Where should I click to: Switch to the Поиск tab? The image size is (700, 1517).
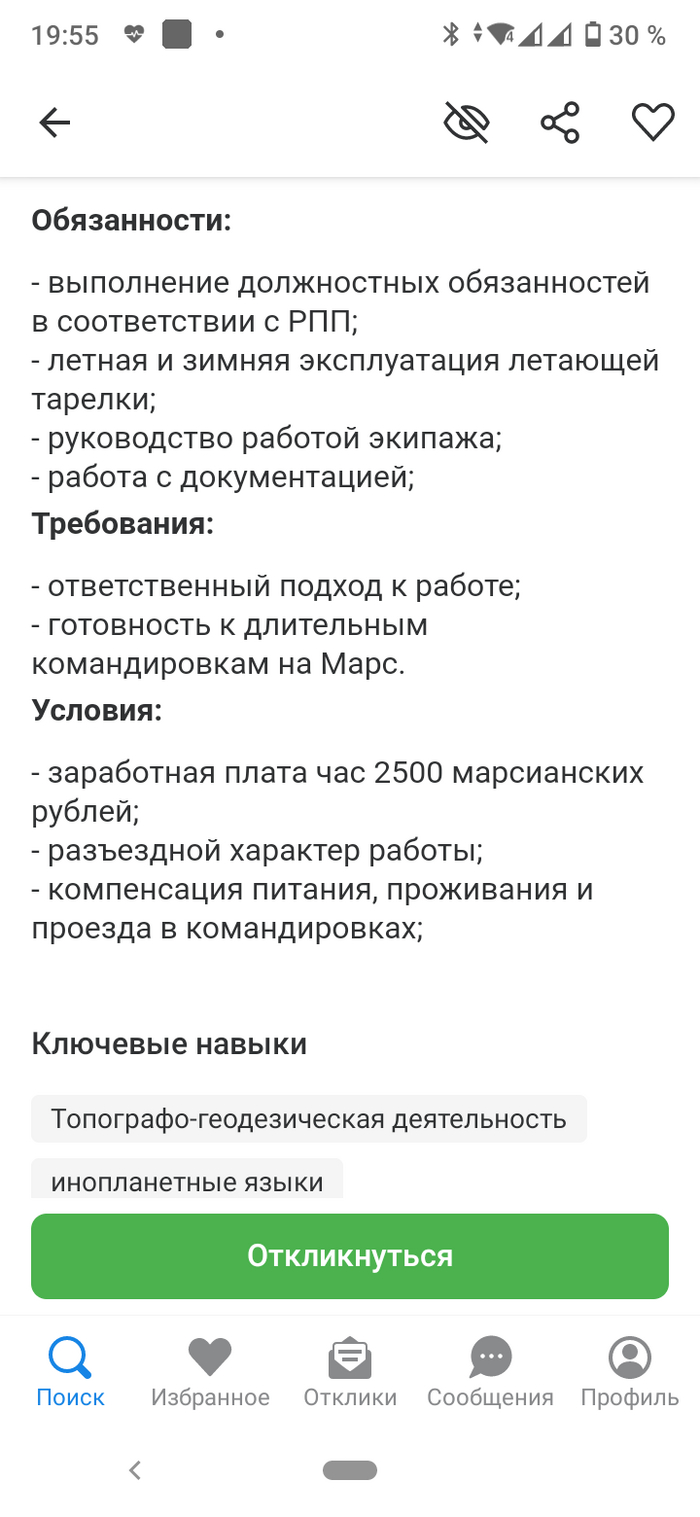(x=70, y=1373)
